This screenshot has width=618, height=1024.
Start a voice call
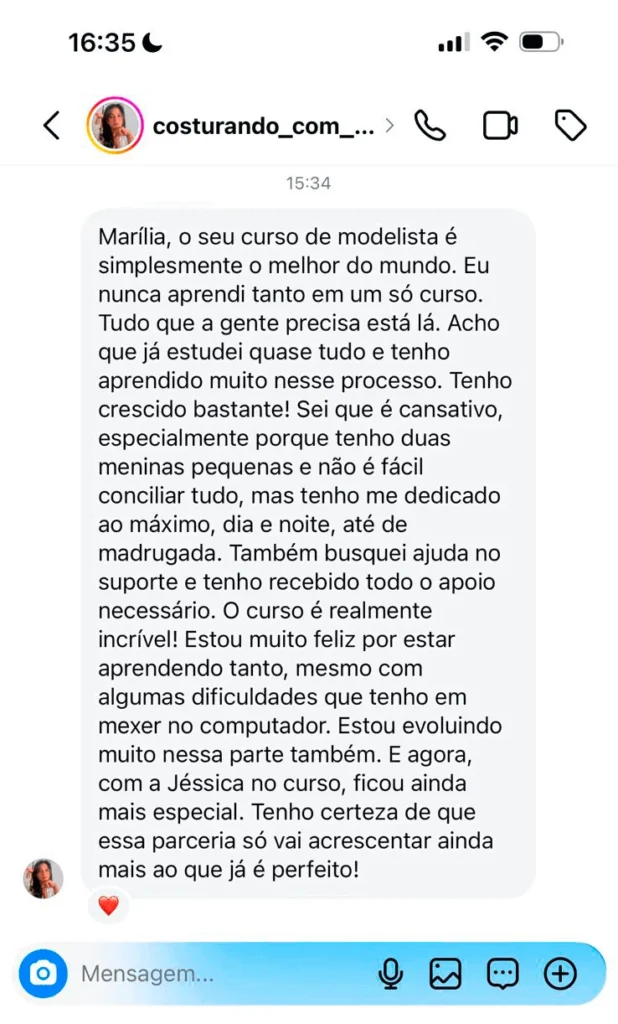(x=430, y=126)
